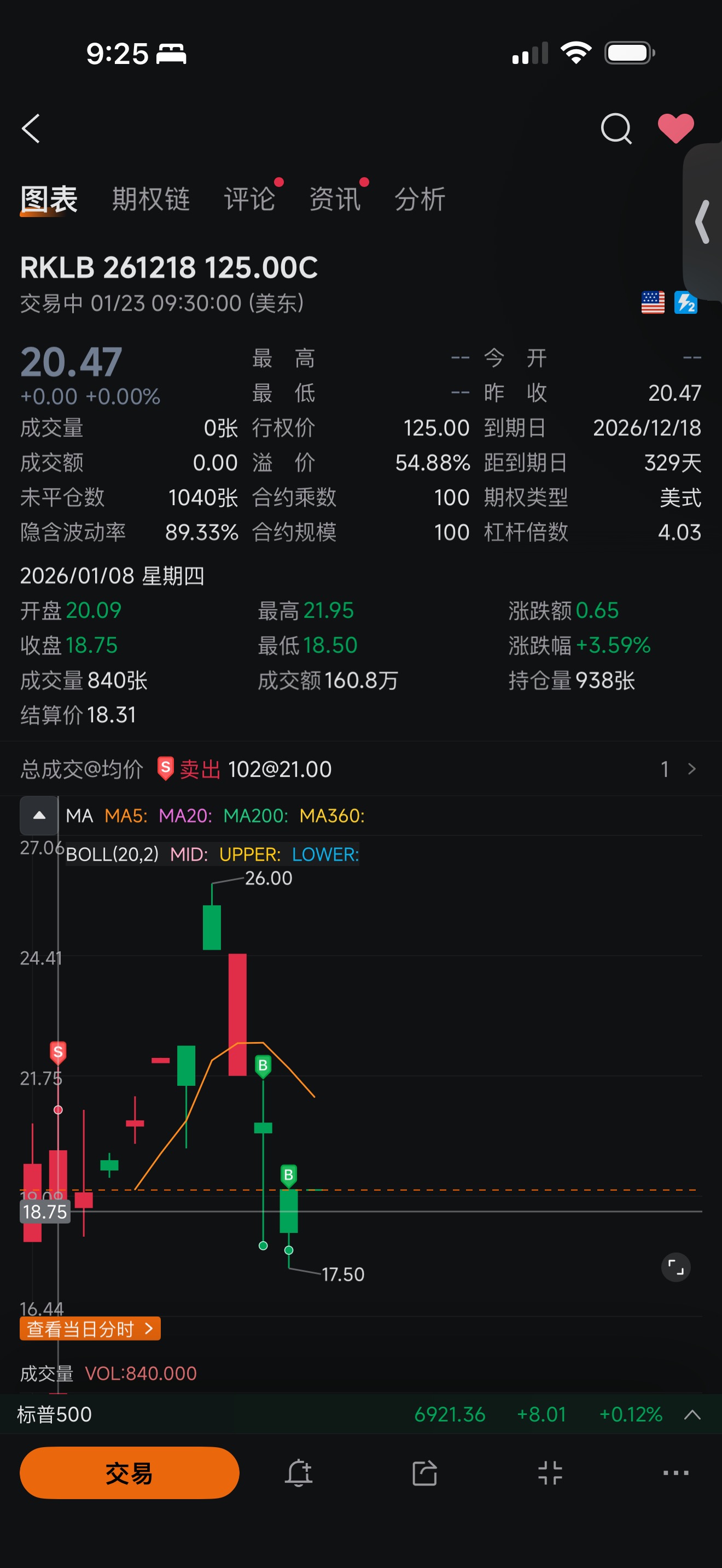Open the 总成交@均价 trade details row
The width and height of the screenshot is (722, 1568).
coord(361,769)
